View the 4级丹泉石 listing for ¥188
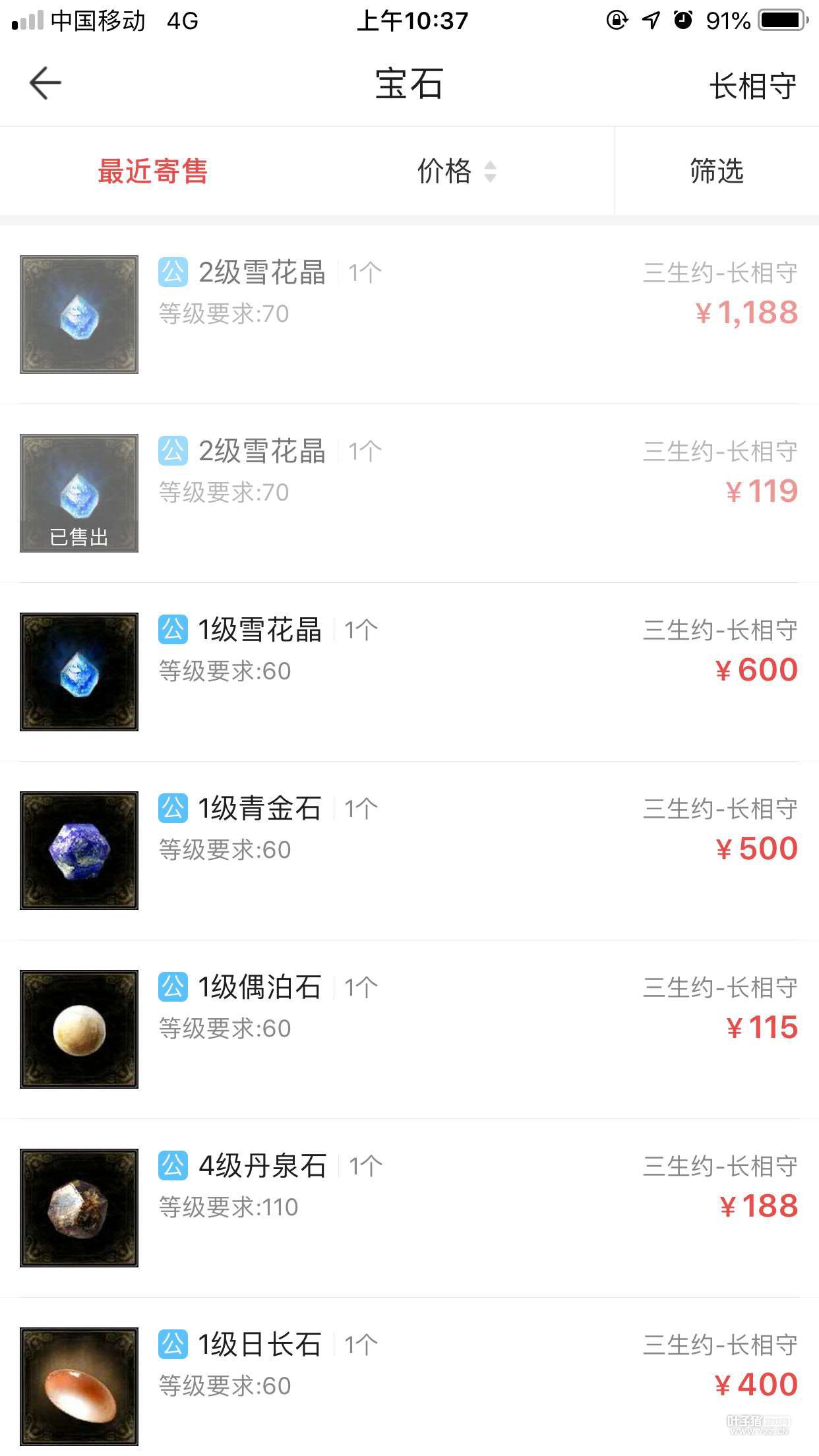This screenshot has height=1456, width=819. pyautogui.click(x=409, y=1208)
